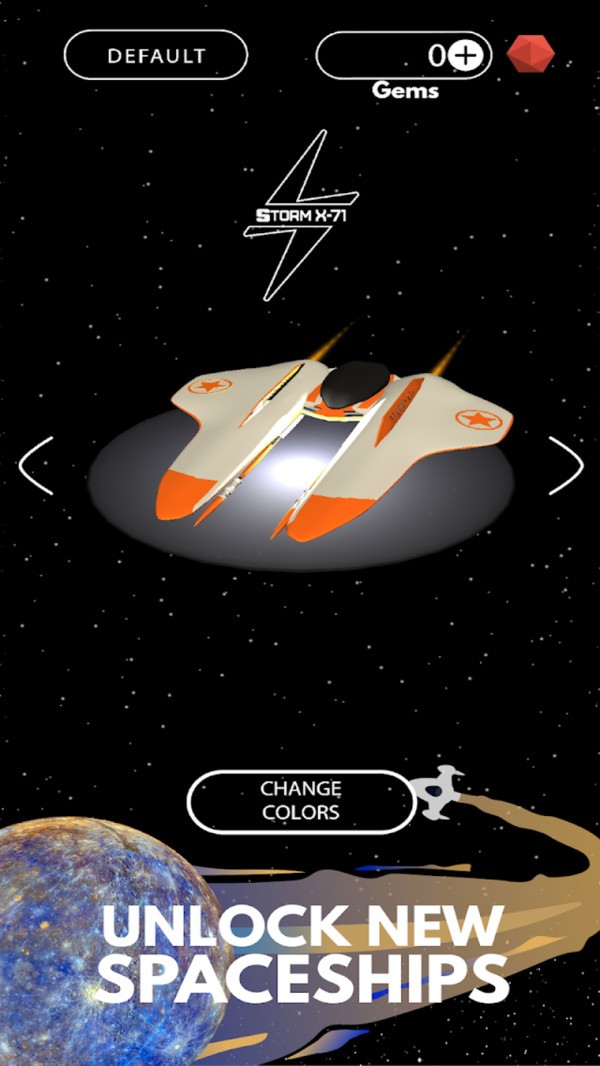Tap the DEFAULT button
The height and width of the screenshot is (1066, 600).
(156, 55)
